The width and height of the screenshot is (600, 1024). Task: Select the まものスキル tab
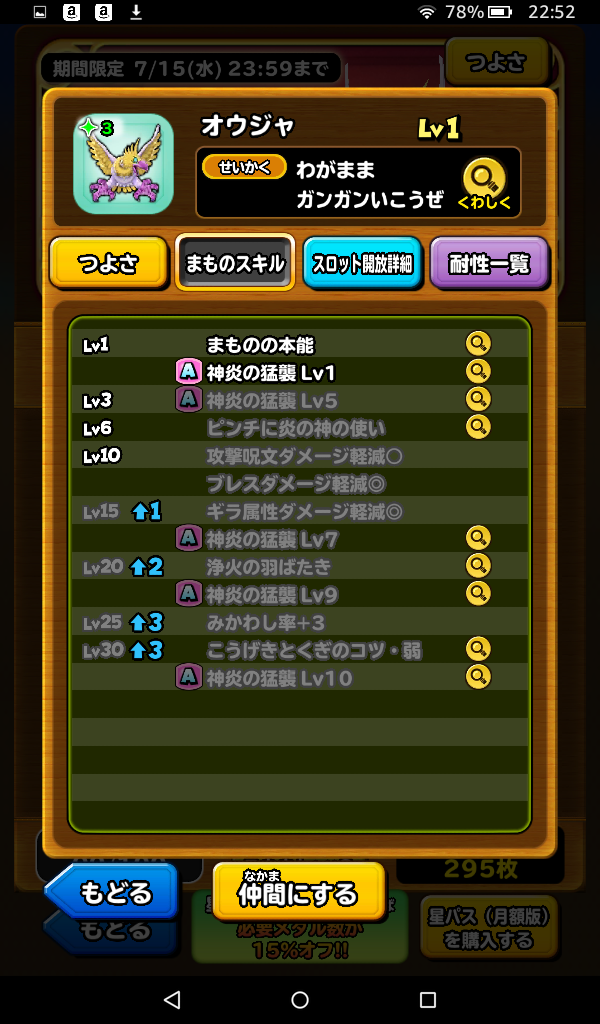[235, 264]
